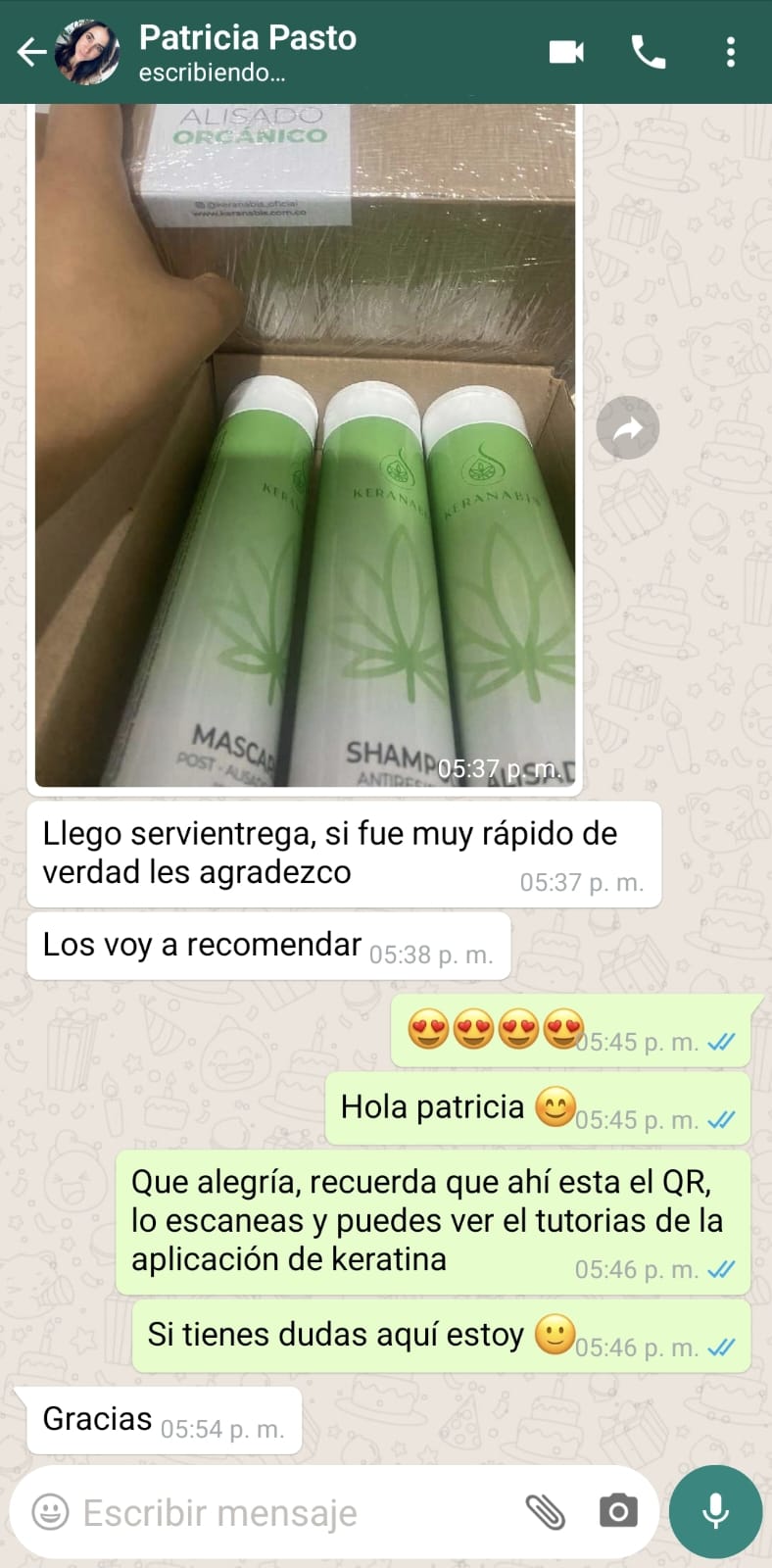Open the camera from the message bar
This screenshot has height=1568, width=772.
(x=617, y=1512)
